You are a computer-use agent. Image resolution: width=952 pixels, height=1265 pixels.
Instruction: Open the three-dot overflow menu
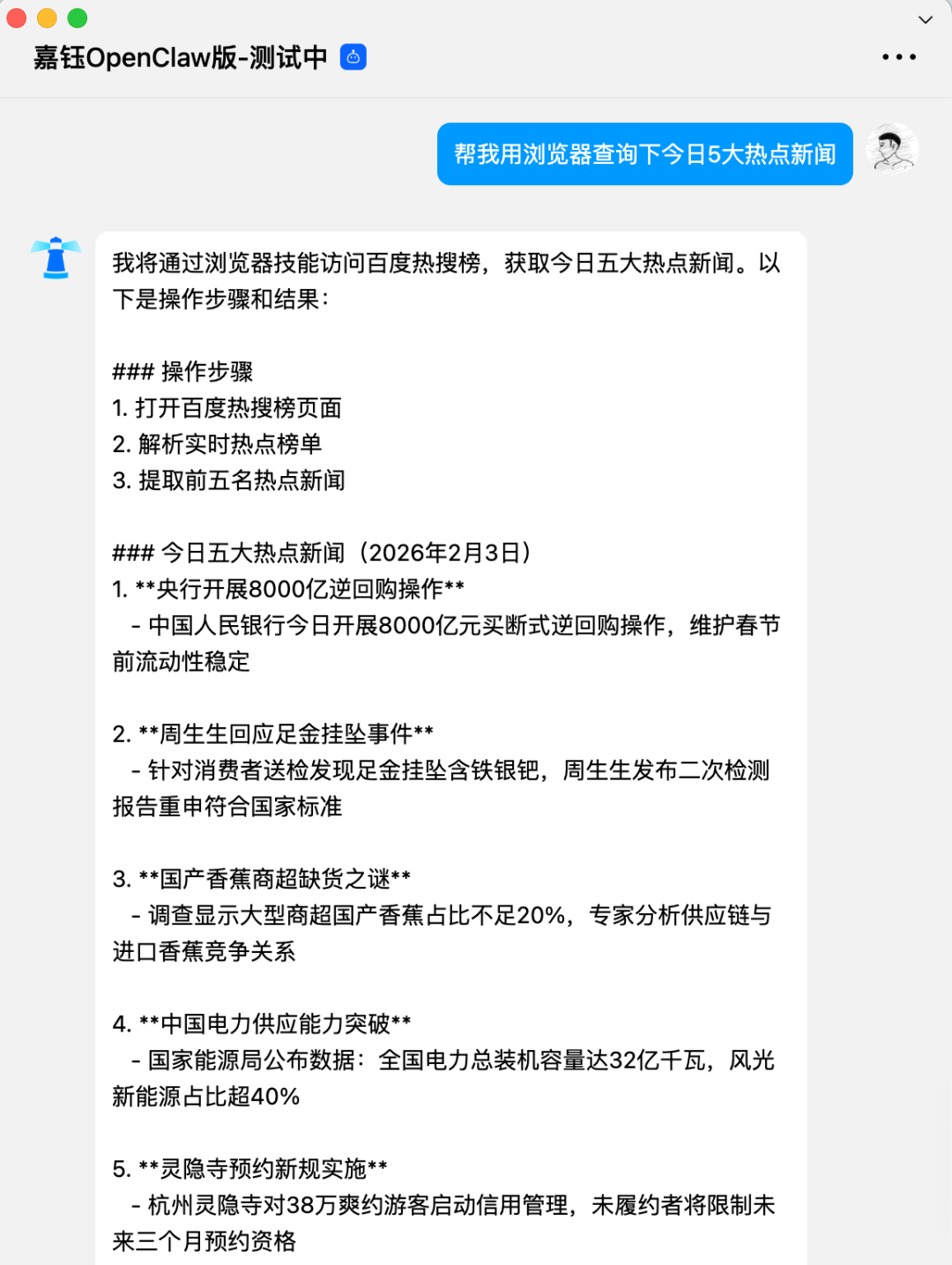pyautogui.click(x=898, y=57)
